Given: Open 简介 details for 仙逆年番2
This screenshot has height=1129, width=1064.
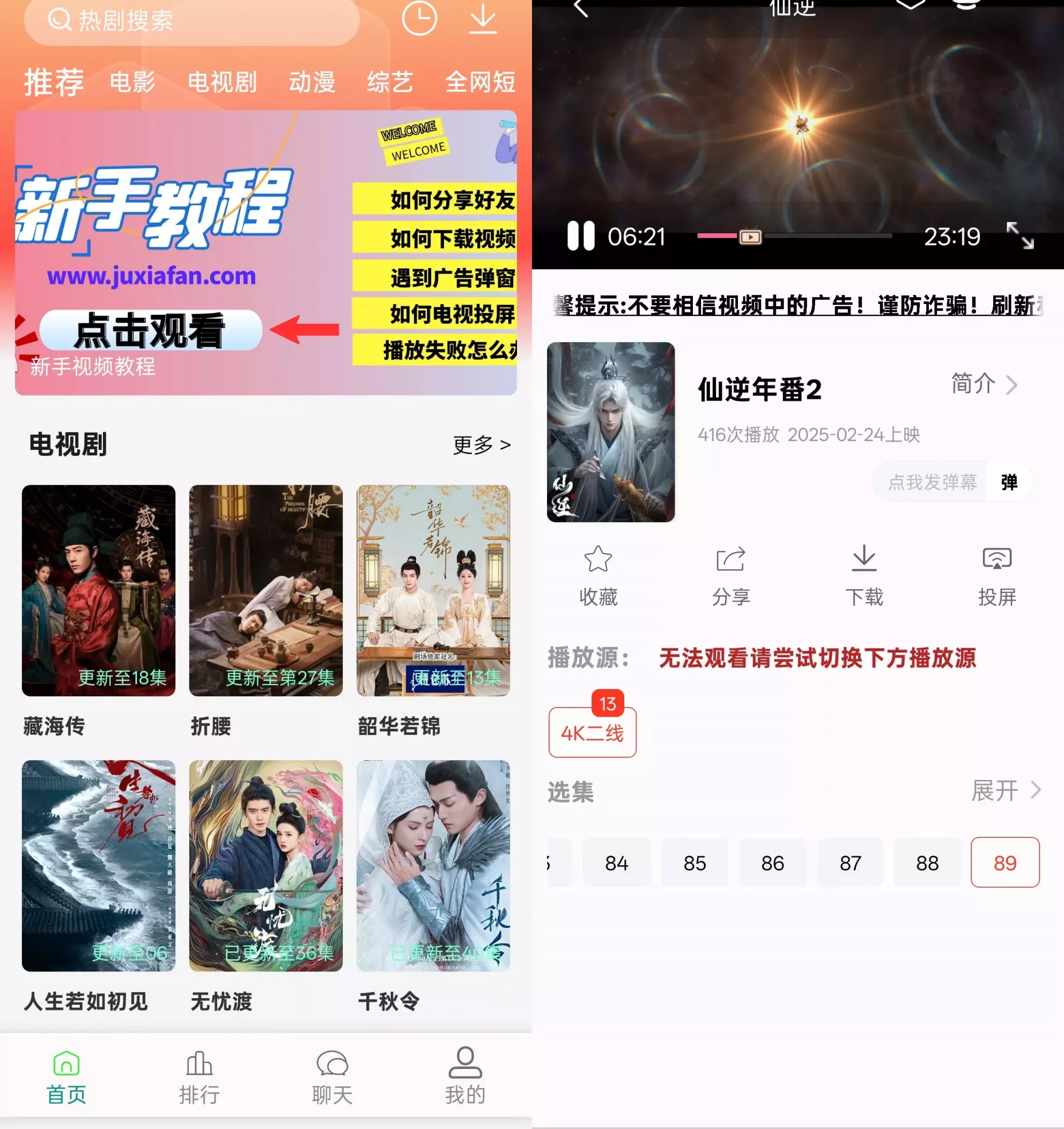Looking at the screenshot, I should click(x=984, y=384).
